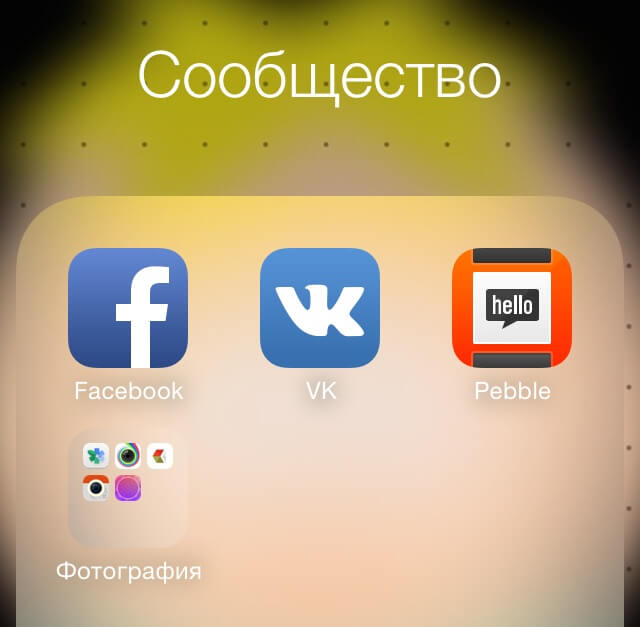The image size is (640, 627).
Task: Launch the VK app
Action: [x=320, y=308]
